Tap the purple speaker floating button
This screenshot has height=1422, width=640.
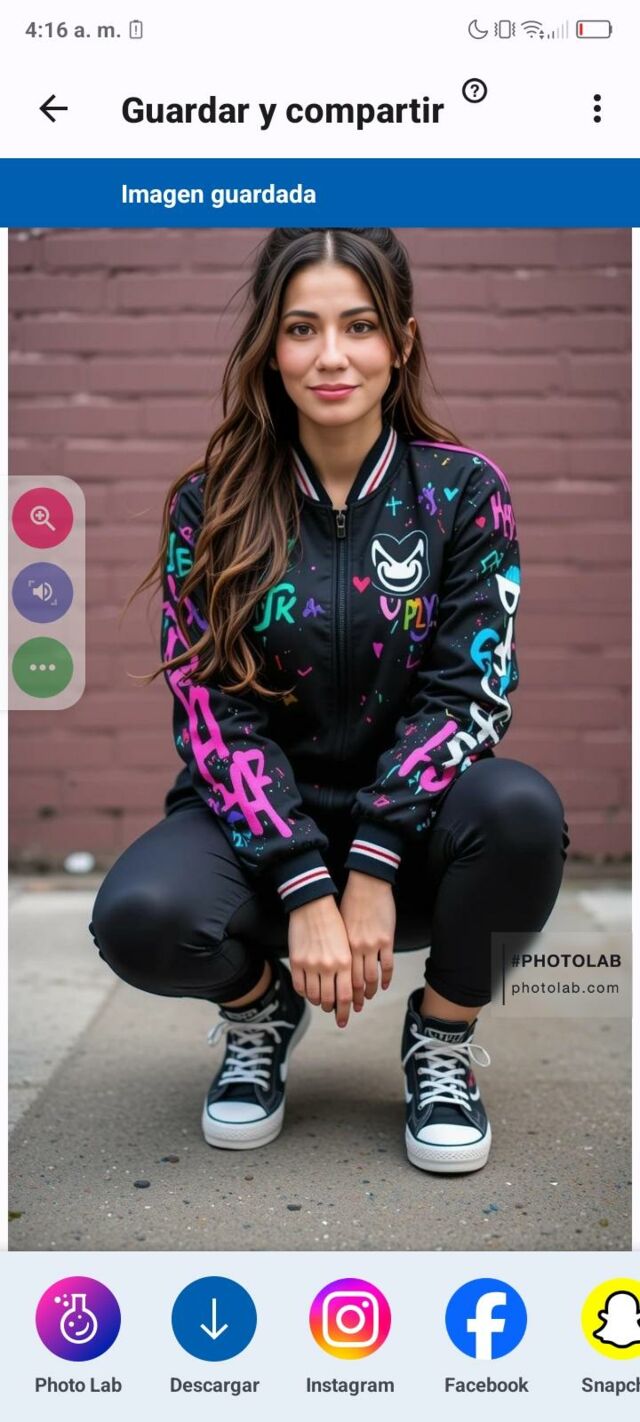tap(43, 592)
